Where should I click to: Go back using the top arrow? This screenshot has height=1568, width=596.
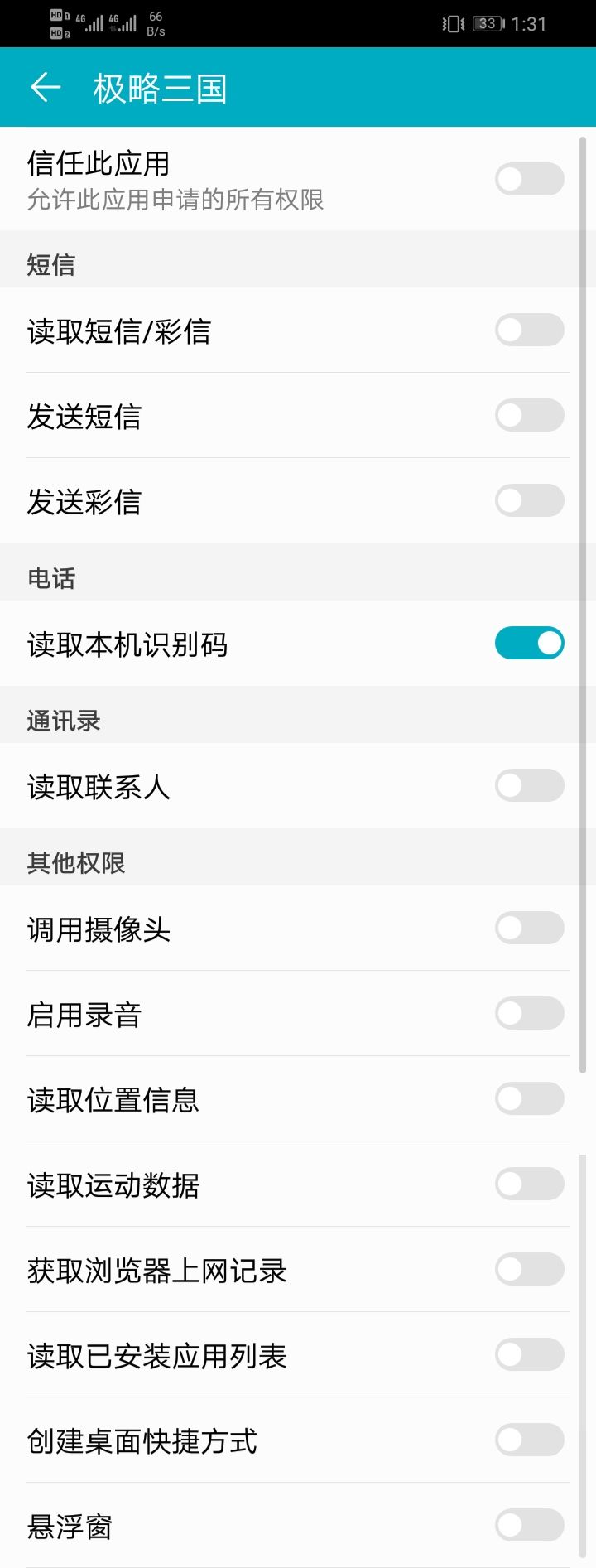click(x=46, y=87)
